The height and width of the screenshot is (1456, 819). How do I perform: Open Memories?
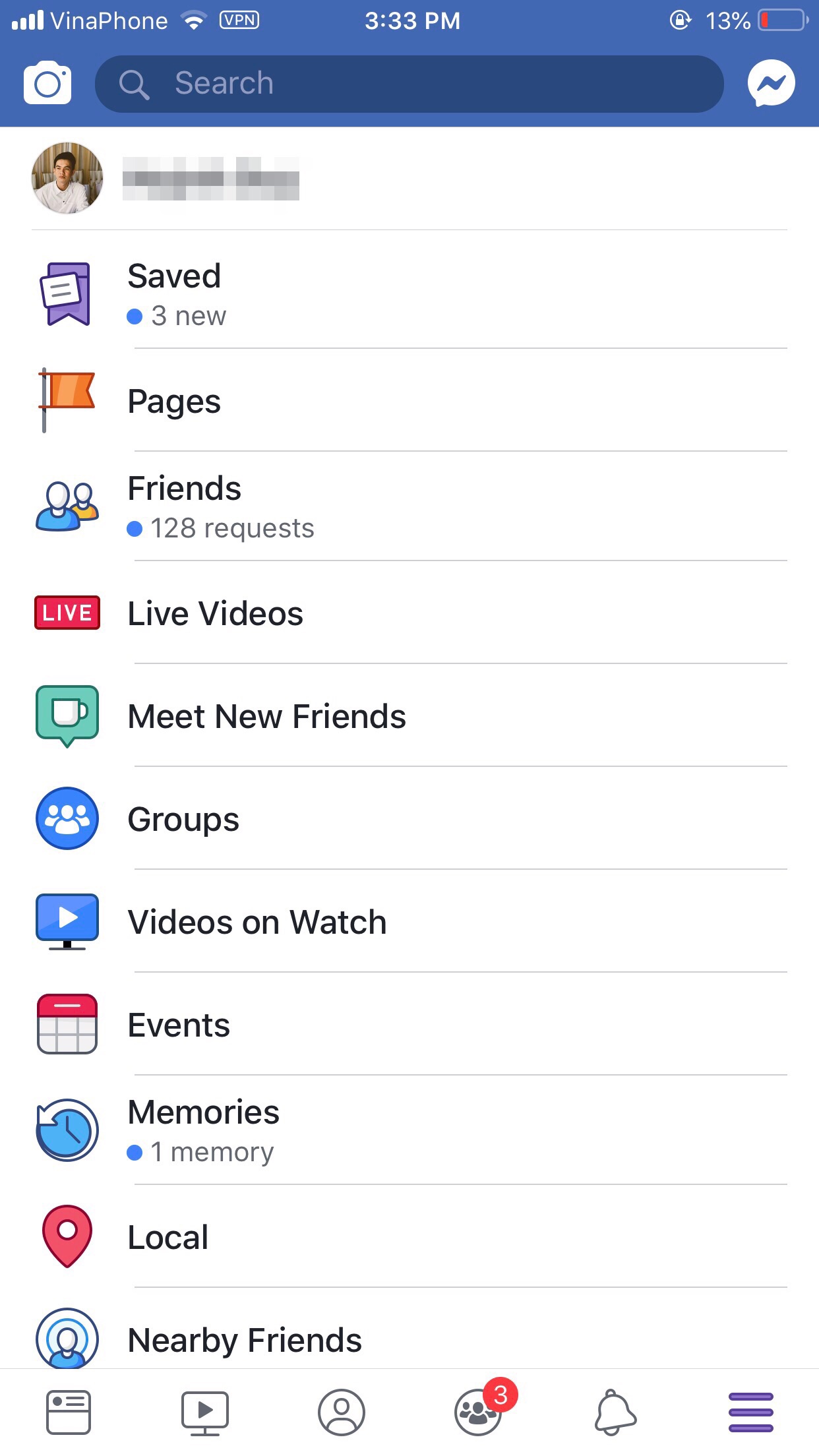coord(203,1130)
